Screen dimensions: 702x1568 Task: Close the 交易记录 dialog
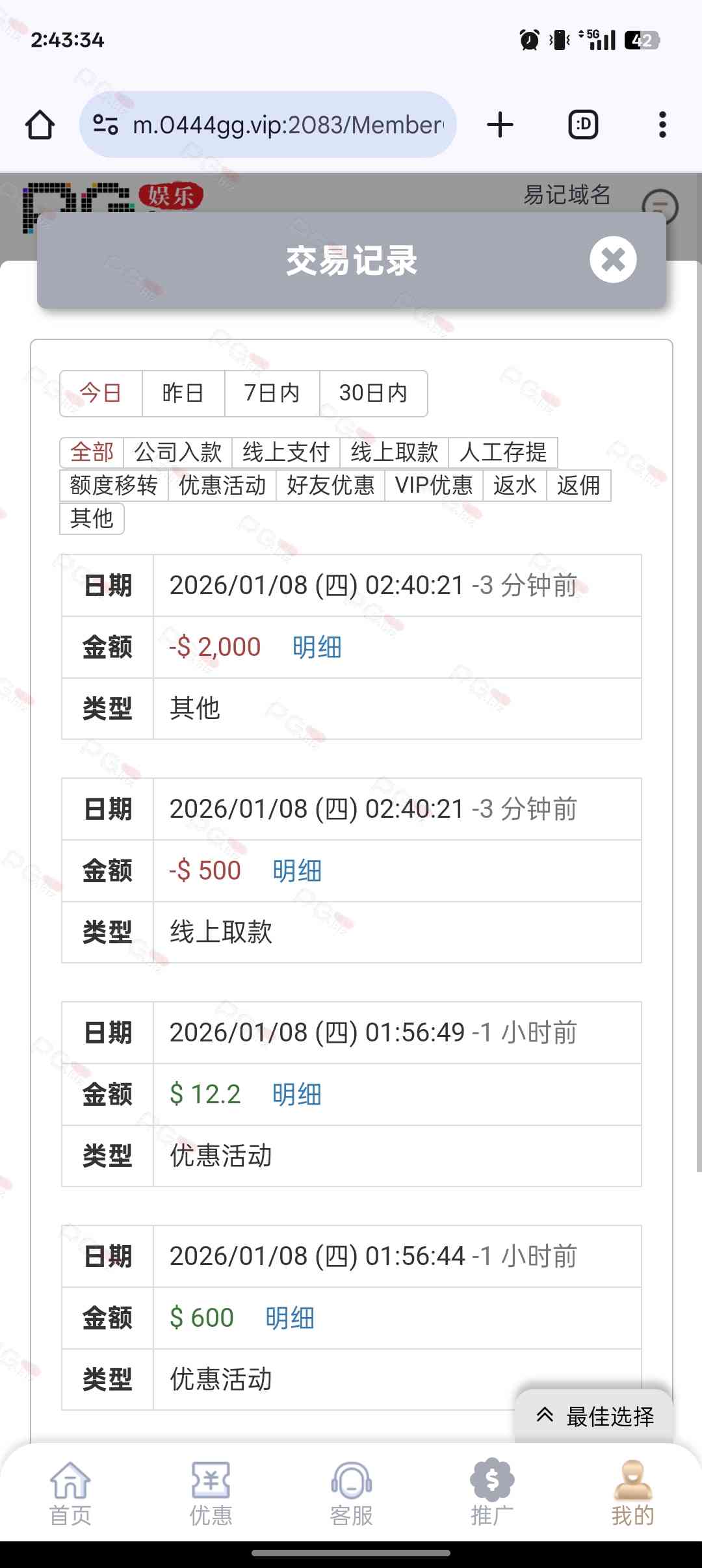612,260
